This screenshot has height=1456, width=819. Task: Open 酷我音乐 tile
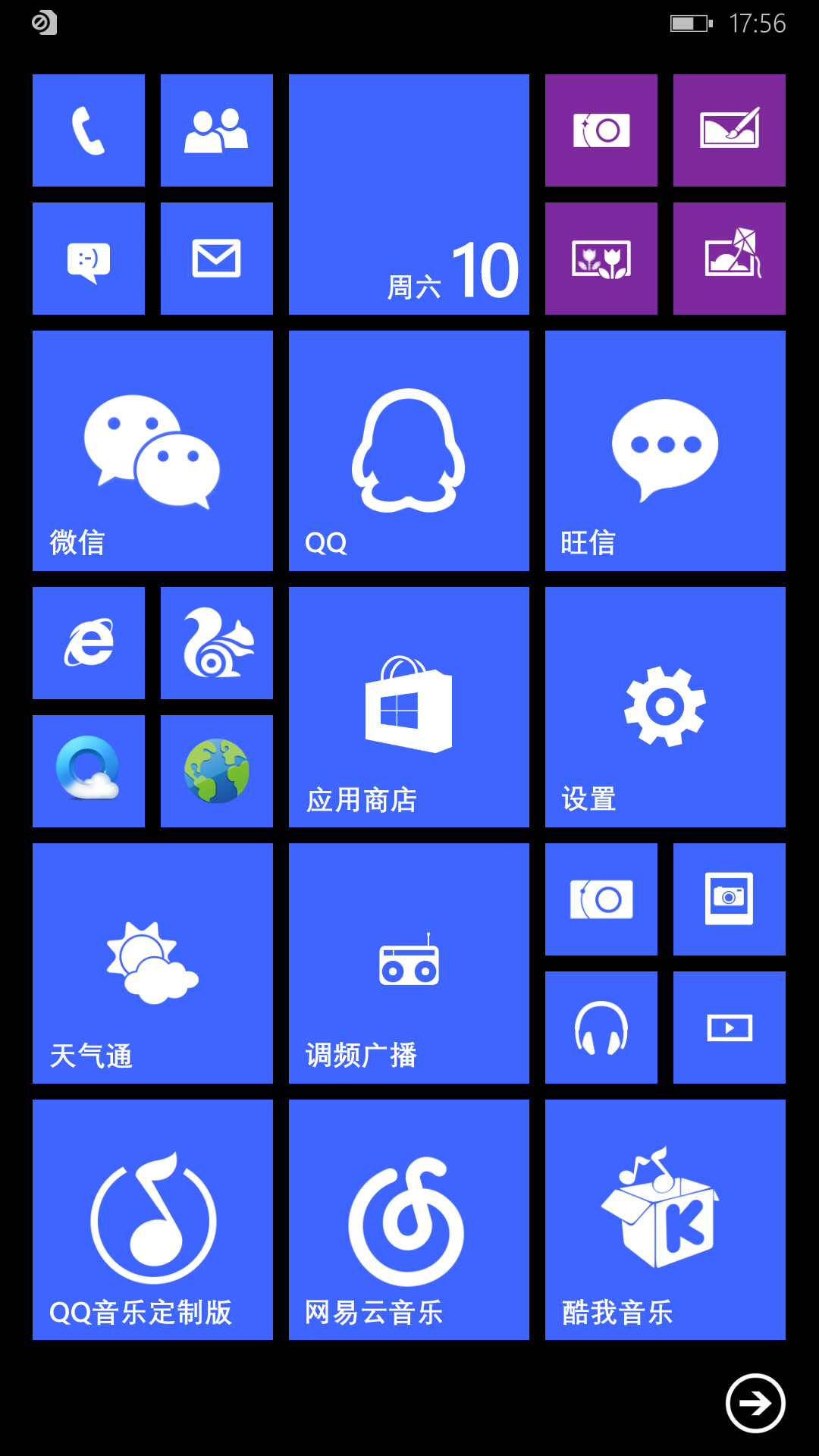pos(665,1219)
